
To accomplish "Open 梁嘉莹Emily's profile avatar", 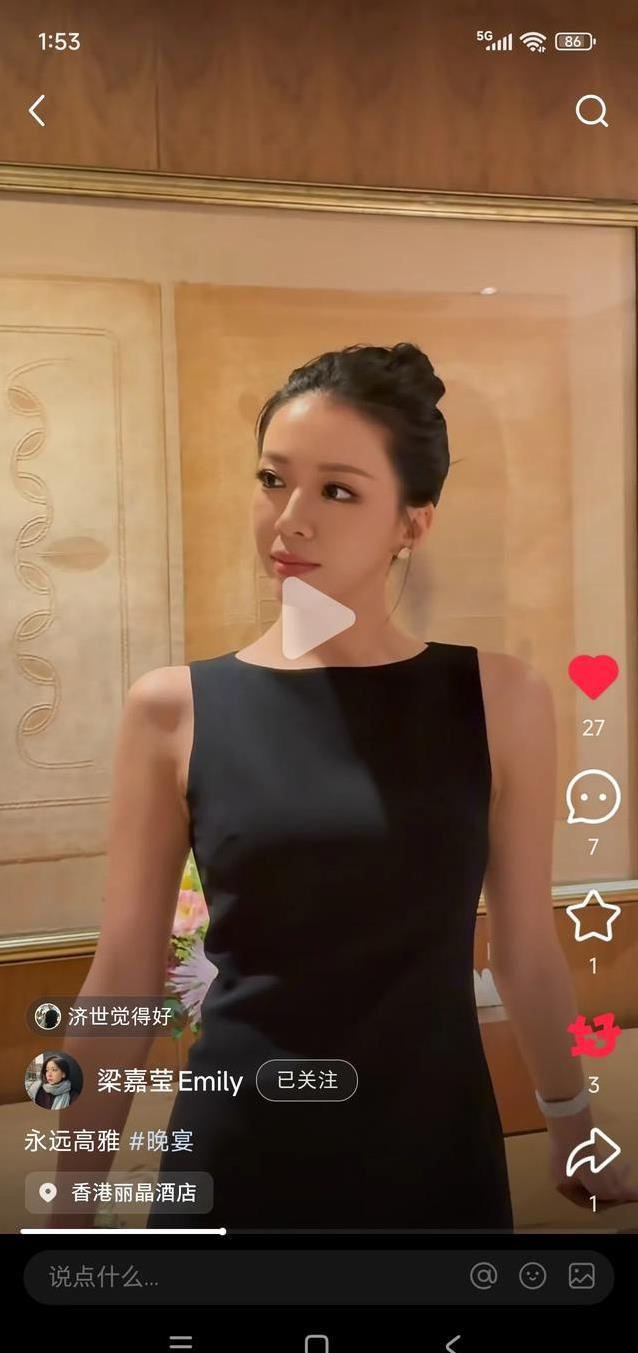I will 54,1081.
